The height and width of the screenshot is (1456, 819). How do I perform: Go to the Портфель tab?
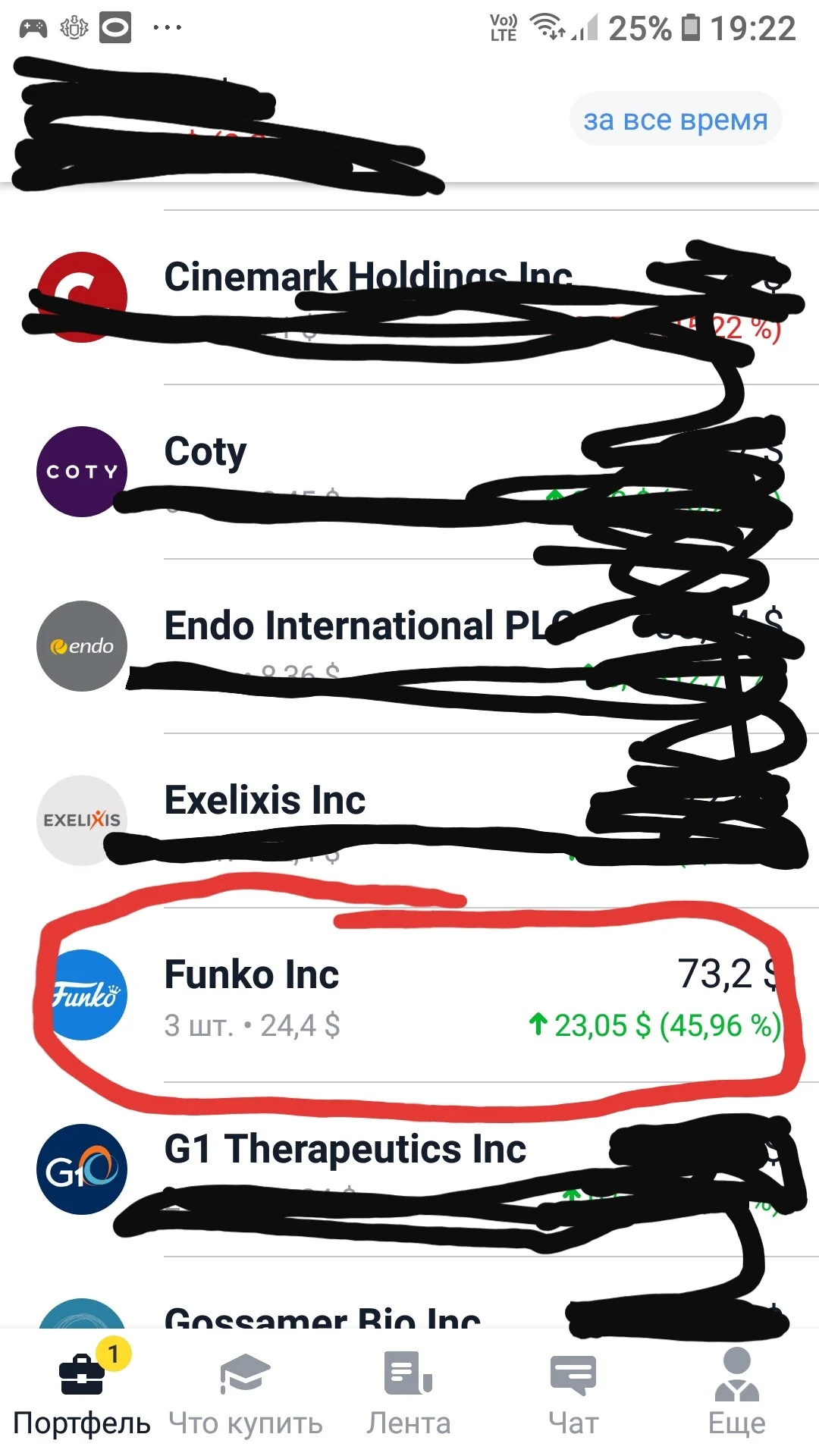pos(82,1392)
